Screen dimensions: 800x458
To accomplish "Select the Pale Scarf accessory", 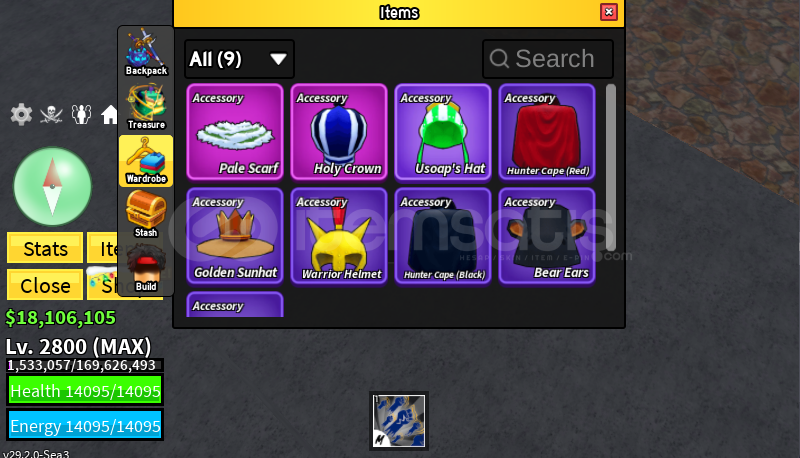I will 235,131.
